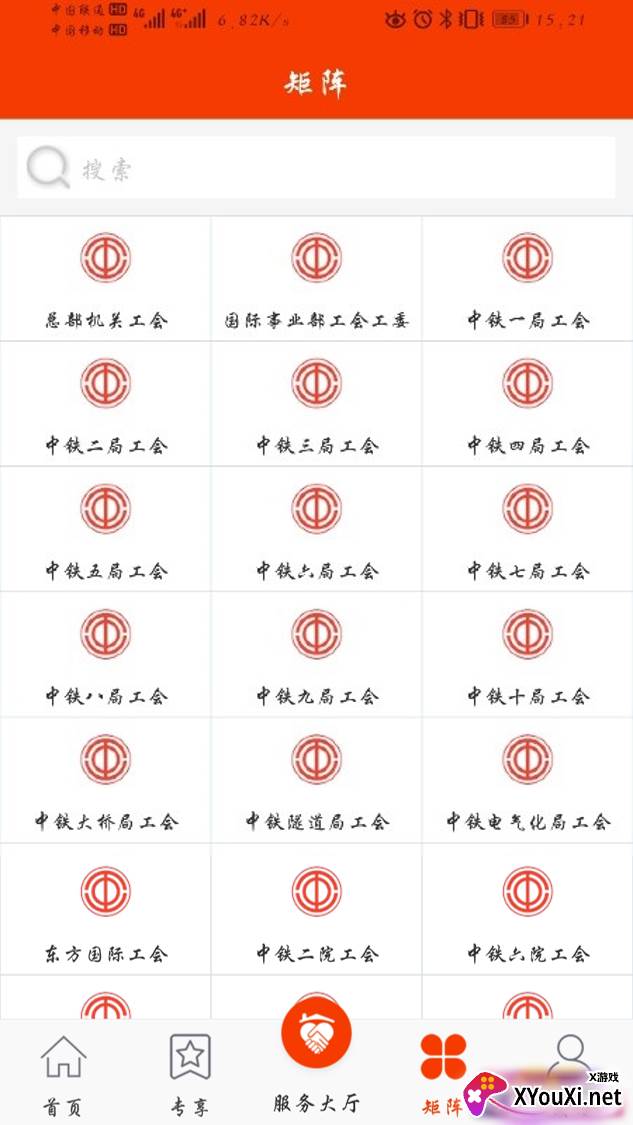
Task: Open 东方国际工会
Action: [106, 910]
